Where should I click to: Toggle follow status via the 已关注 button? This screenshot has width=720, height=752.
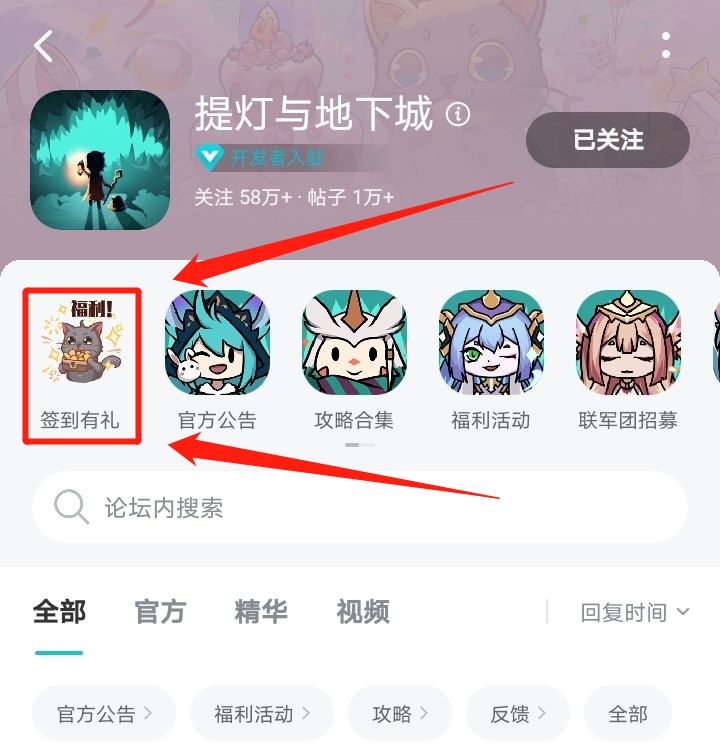tap(609, 140)
